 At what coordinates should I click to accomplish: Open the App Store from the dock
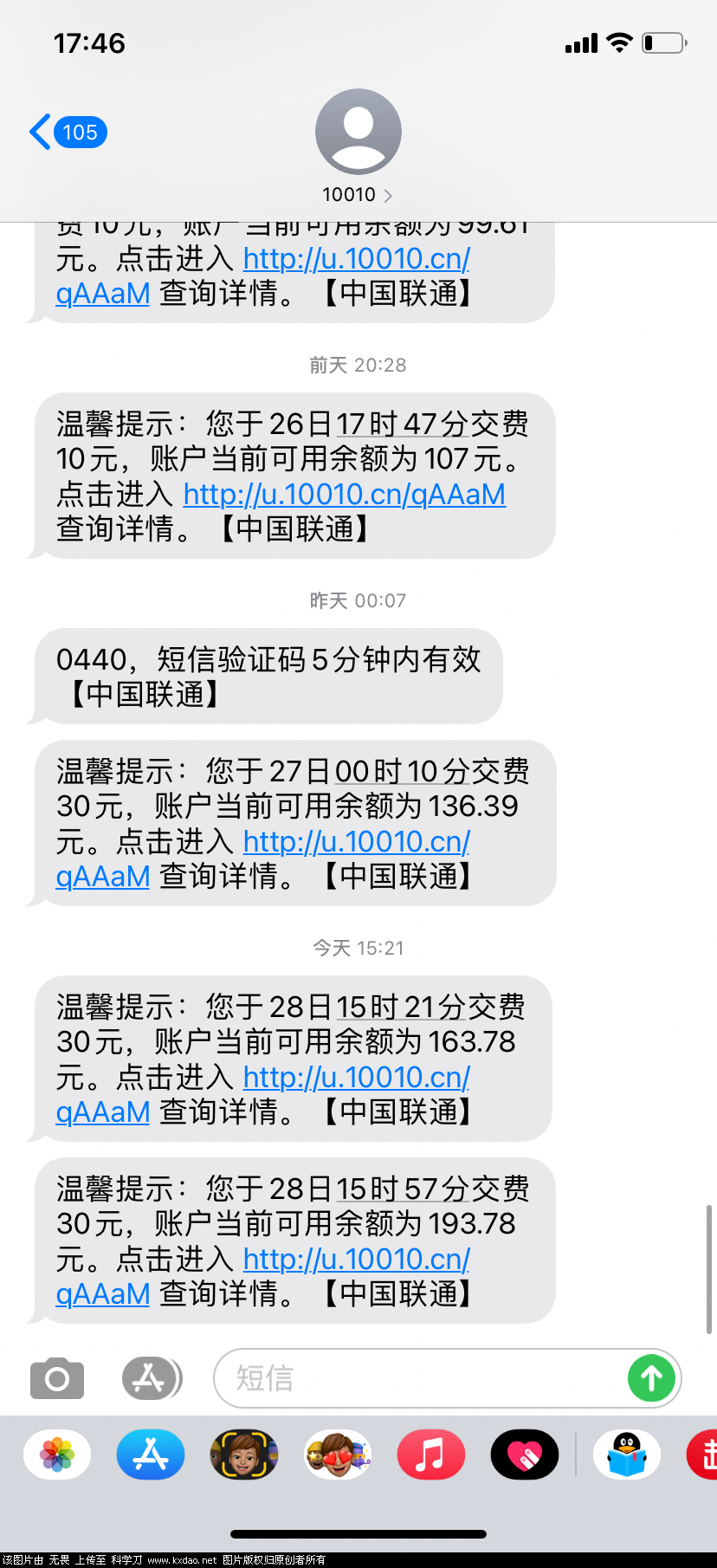pos(150,1455)
